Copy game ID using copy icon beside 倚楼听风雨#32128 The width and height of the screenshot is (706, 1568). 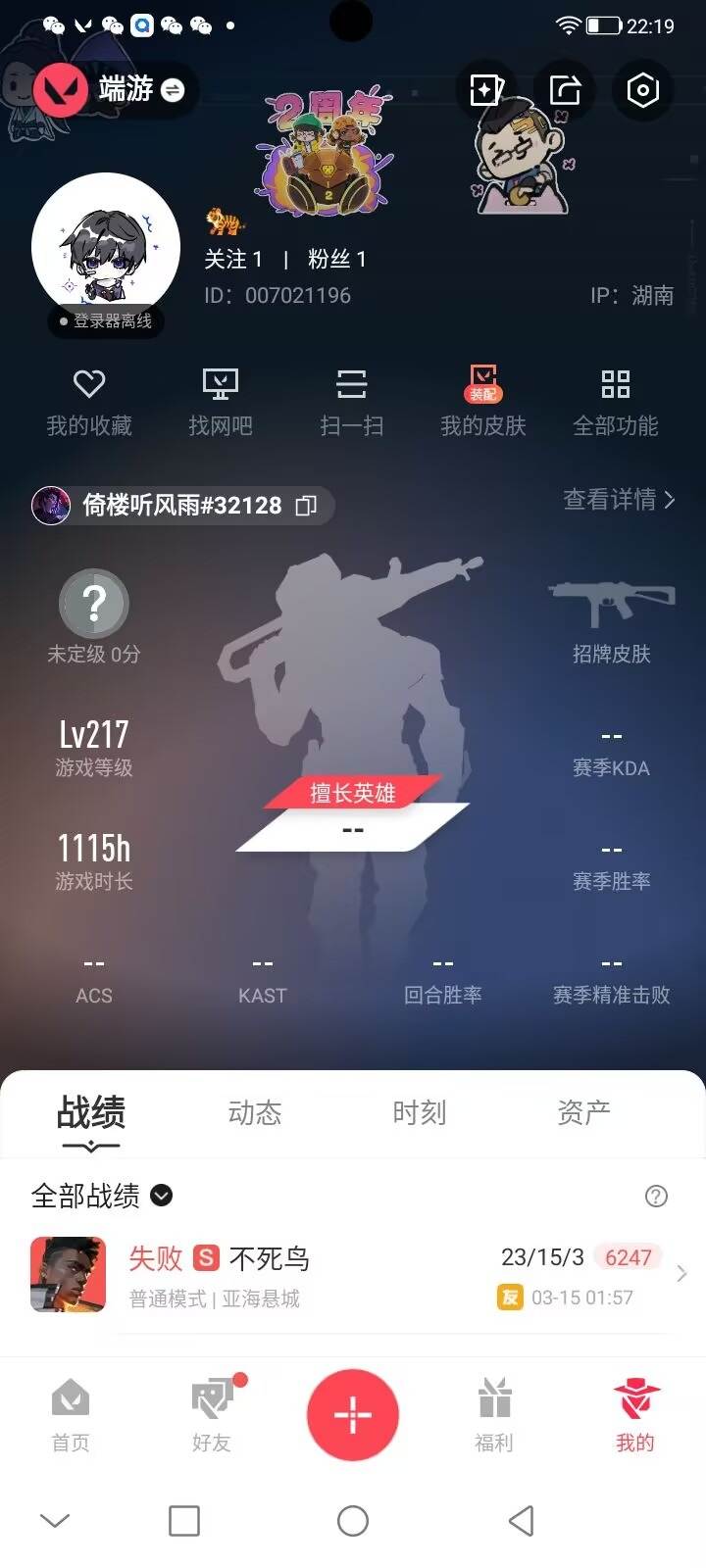pos(306,506)
